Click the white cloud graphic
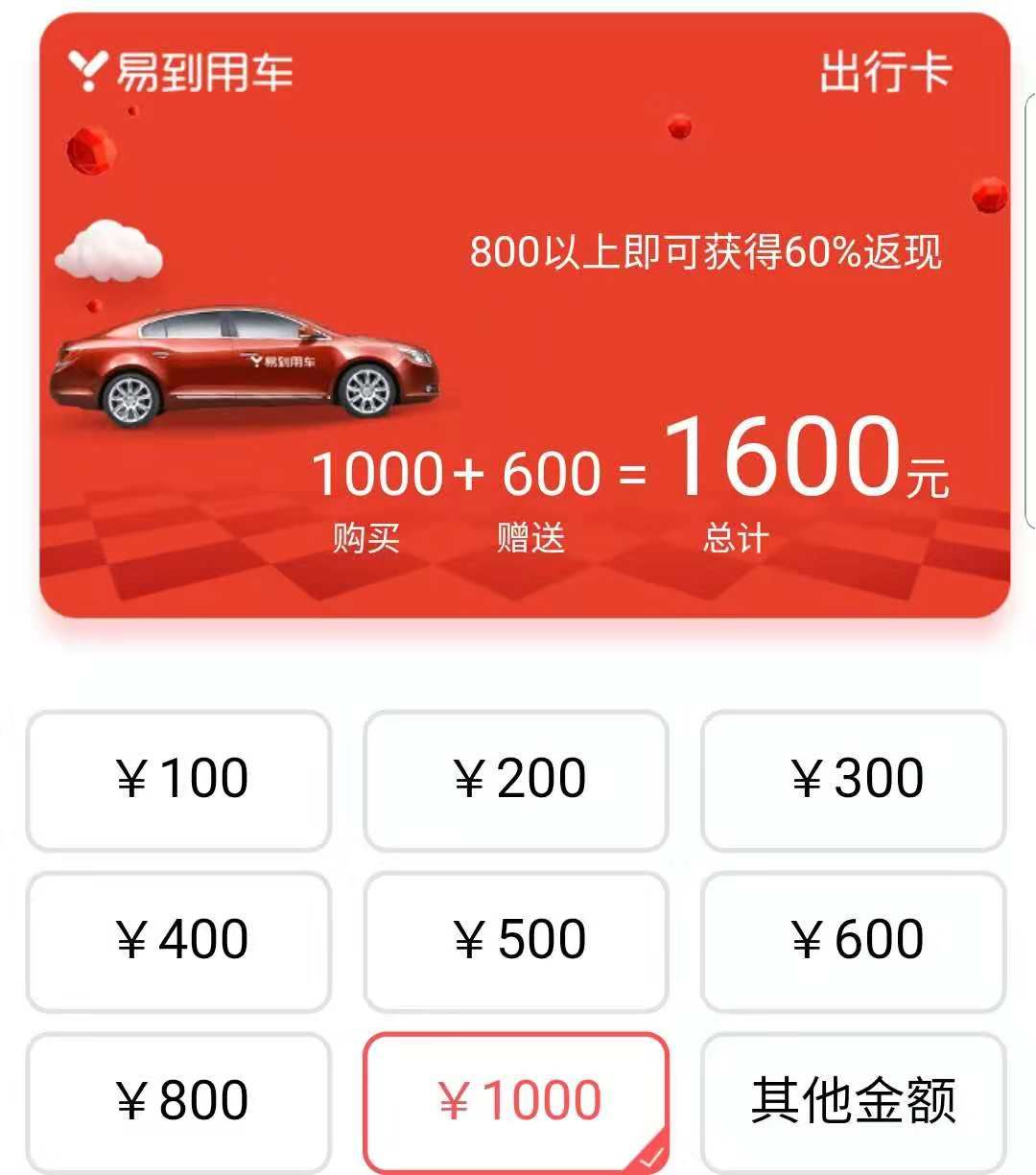This screenshot has width=1036, height=1175. click(108, 251)
